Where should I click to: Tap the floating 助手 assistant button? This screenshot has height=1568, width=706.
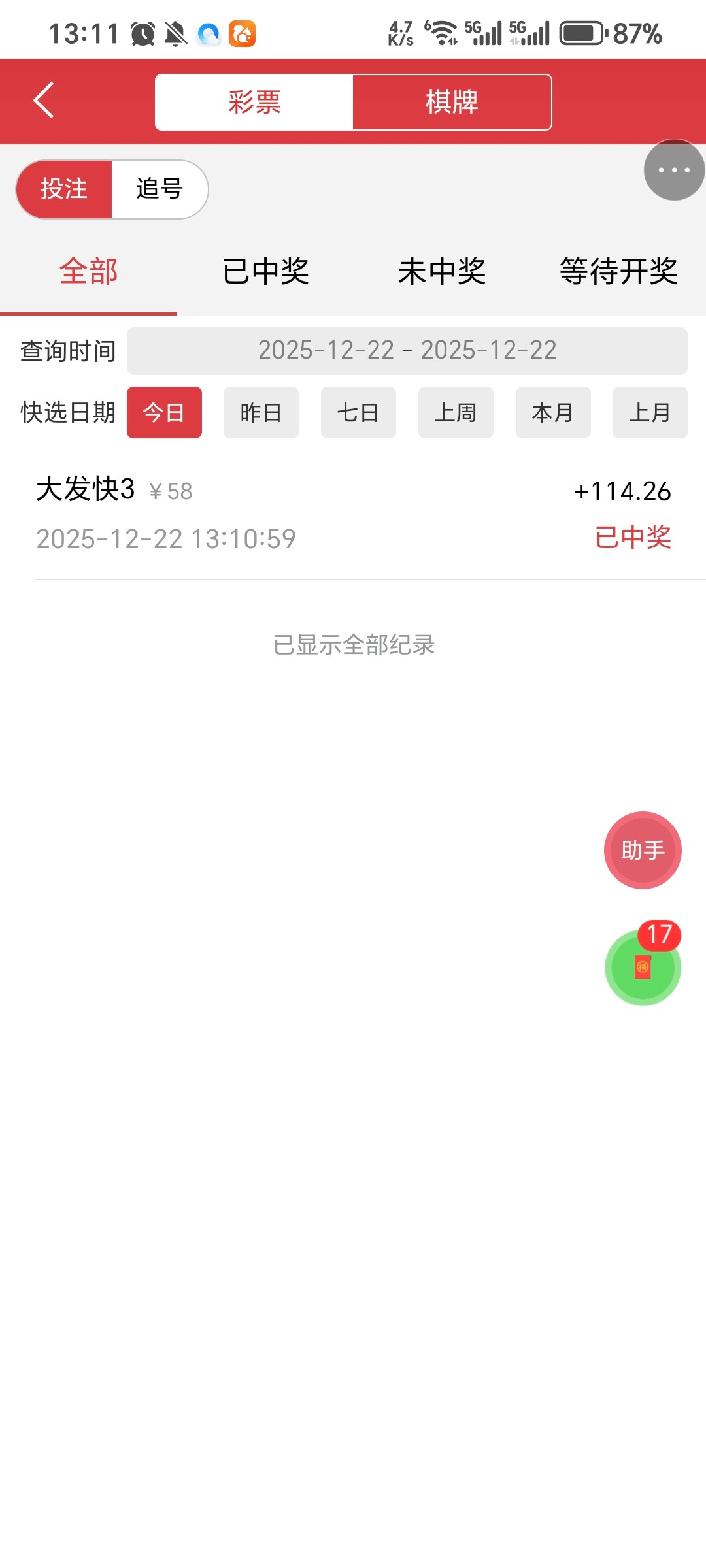(643, 849)
